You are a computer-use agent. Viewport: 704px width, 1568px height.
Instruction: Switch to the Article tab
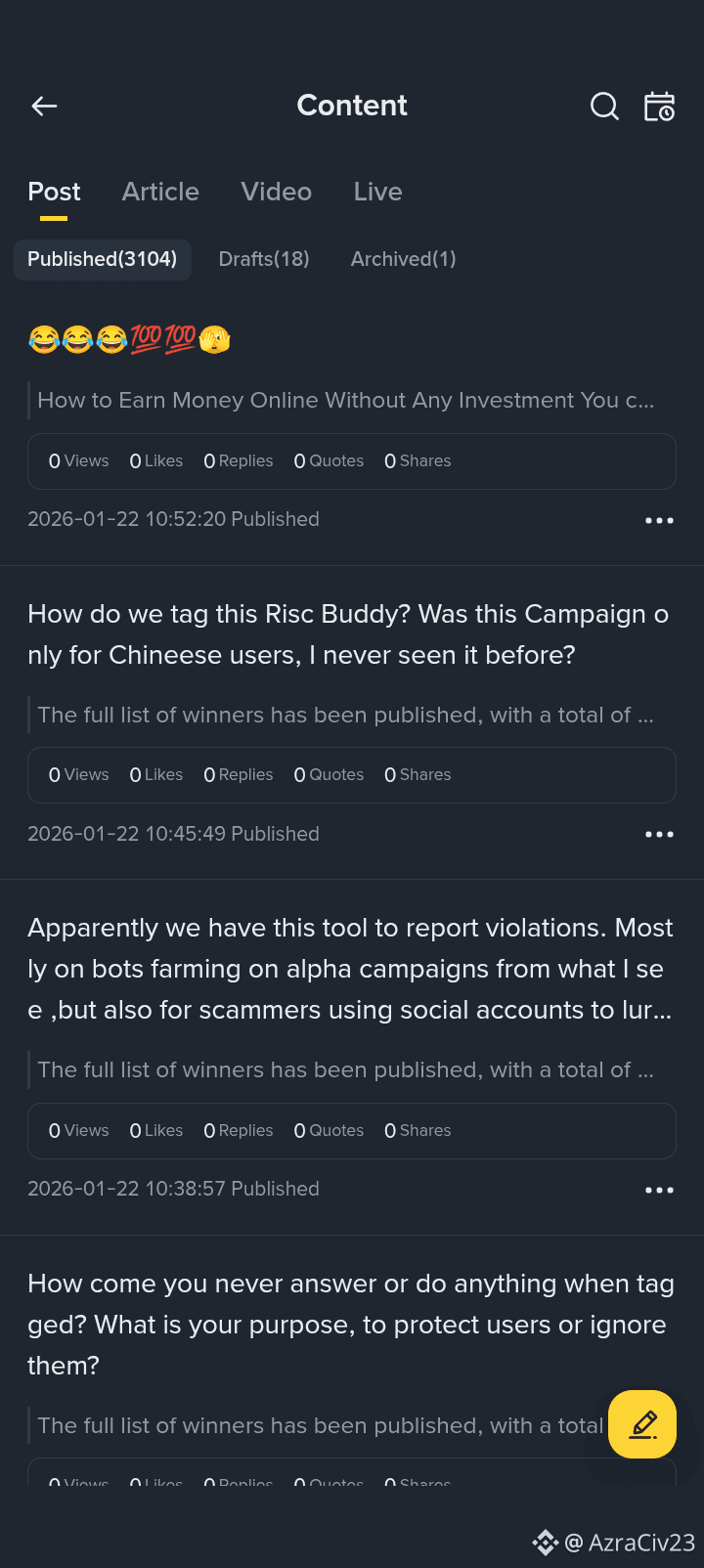(x=160, y=192)
